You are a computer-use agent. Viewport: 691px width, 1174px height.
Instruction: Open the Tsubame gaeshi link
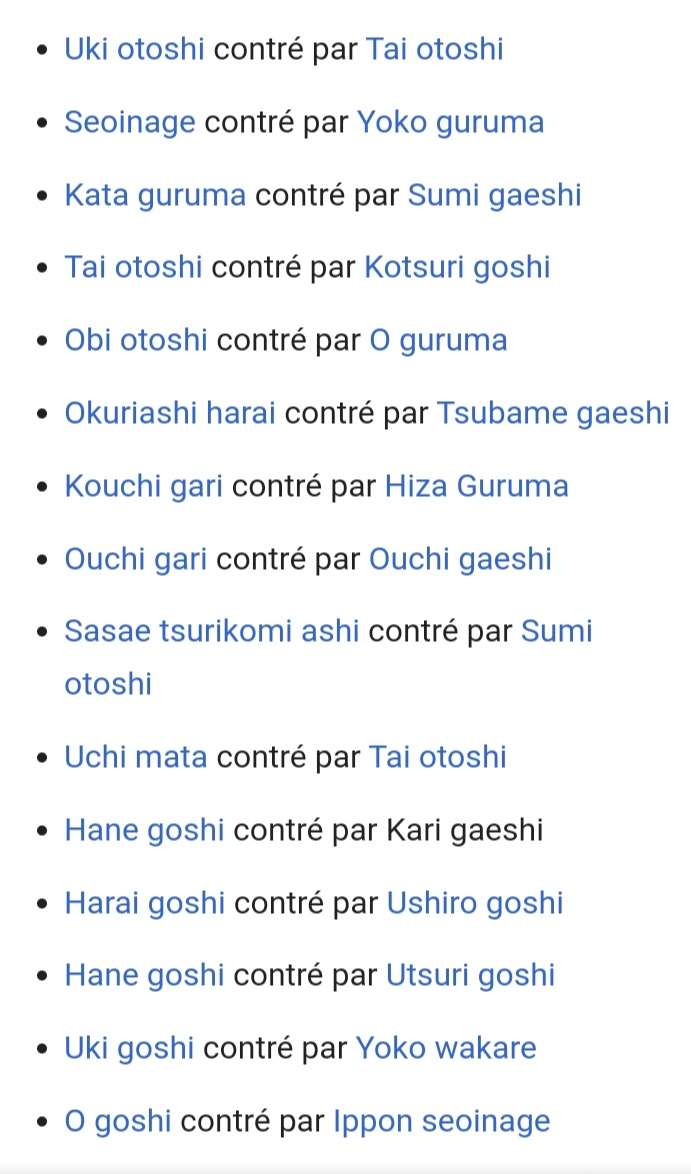[553, 413]
